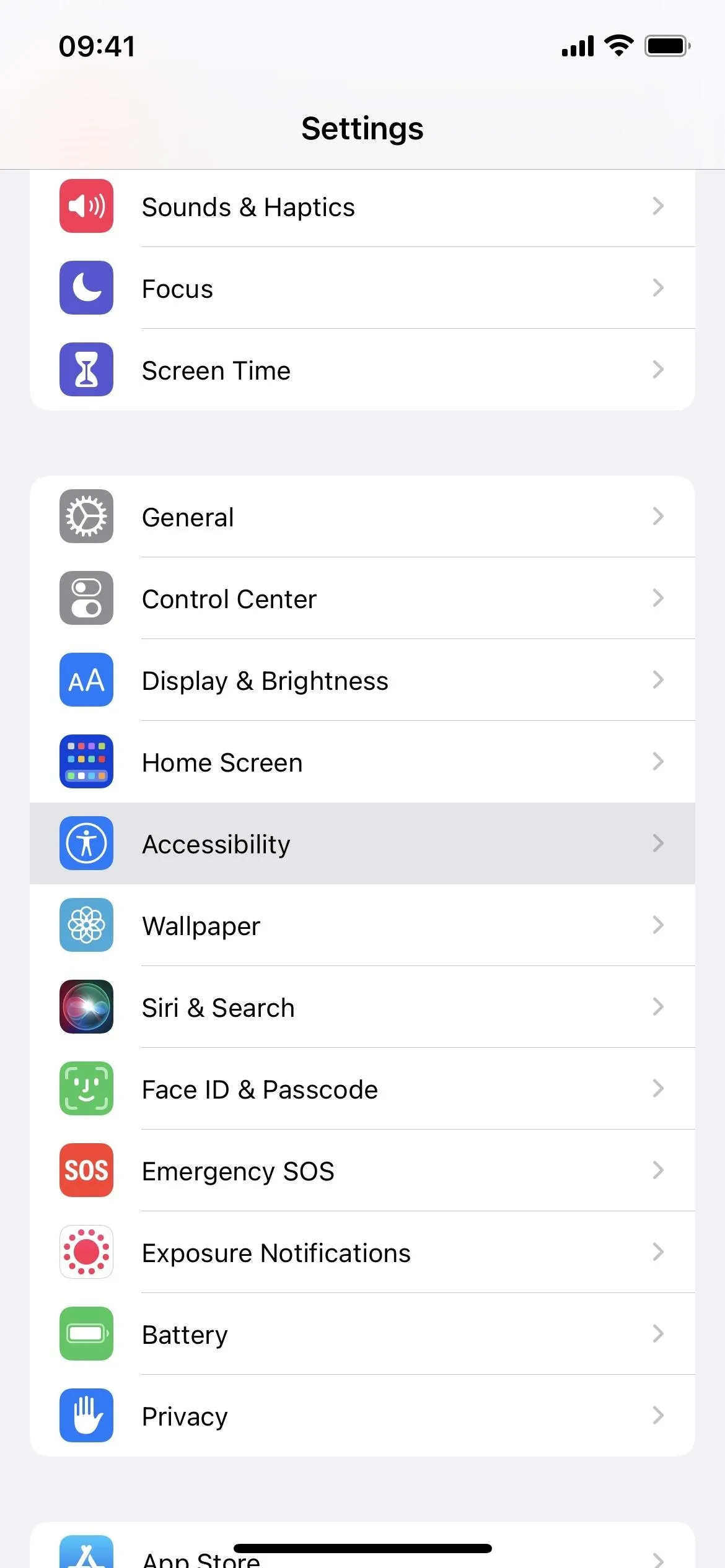
Task: Open Siri & Search
Action: coord(362,1008)
